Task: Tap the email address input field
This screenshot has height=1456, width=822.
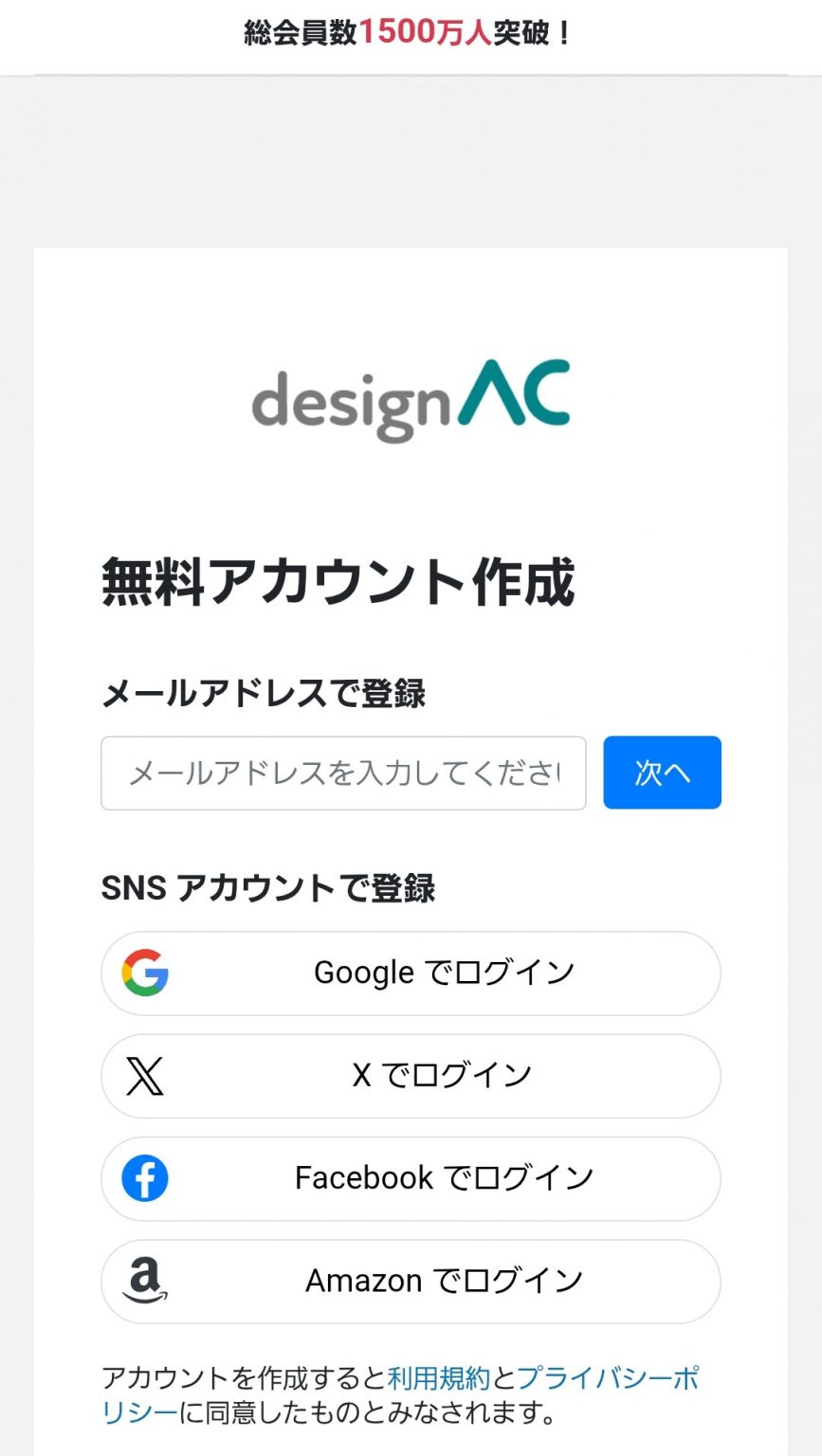Action: pos(343,773)
